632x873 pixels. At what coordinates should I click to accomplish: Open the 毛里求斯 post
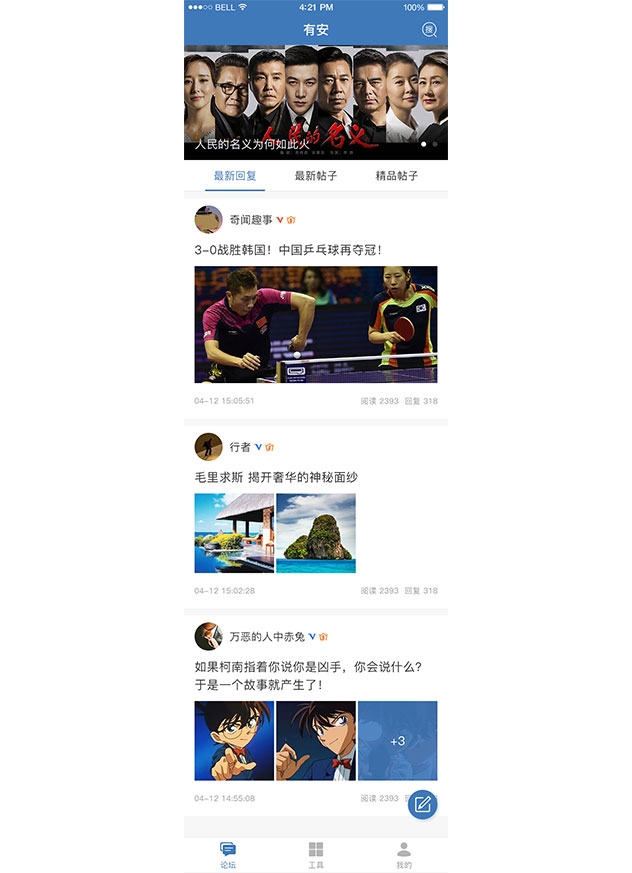point(276,477)
